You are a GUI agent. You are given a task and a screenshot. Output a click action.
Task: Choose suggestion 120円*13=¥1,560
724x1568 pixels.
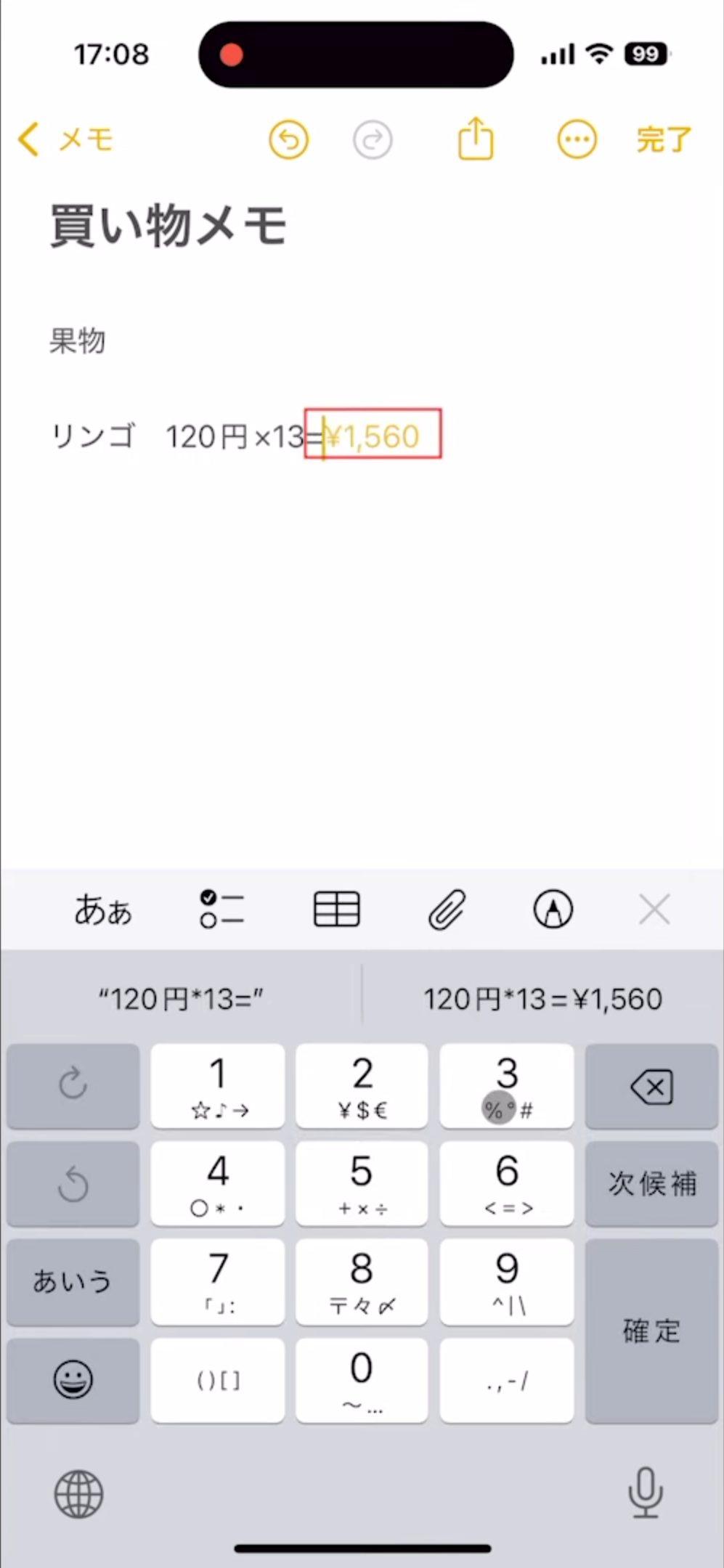pos(542,999)
